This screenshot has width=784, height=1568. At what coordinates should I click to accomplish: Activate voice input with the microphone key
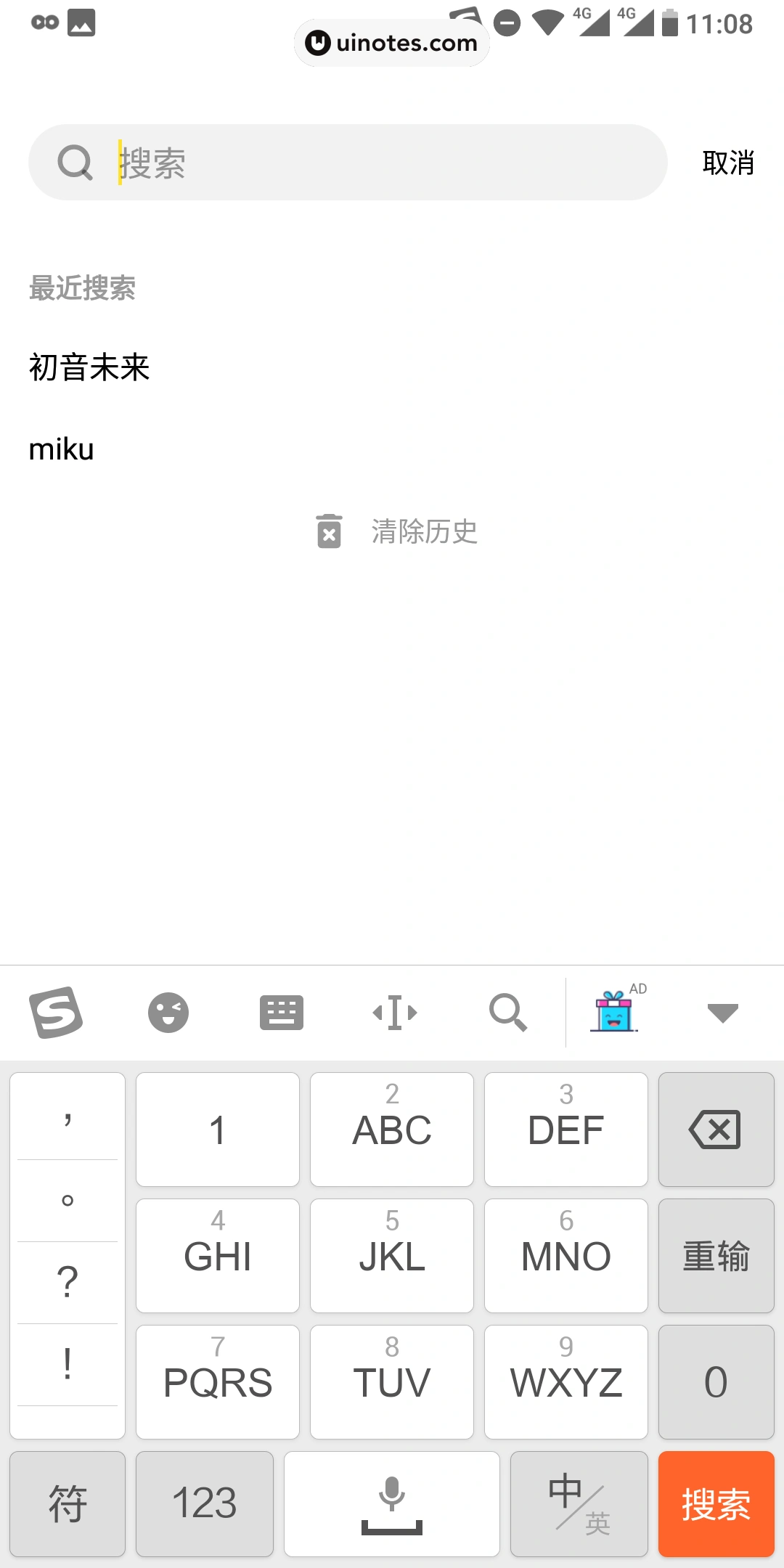pyautogui.click(x=391, y=1504)
